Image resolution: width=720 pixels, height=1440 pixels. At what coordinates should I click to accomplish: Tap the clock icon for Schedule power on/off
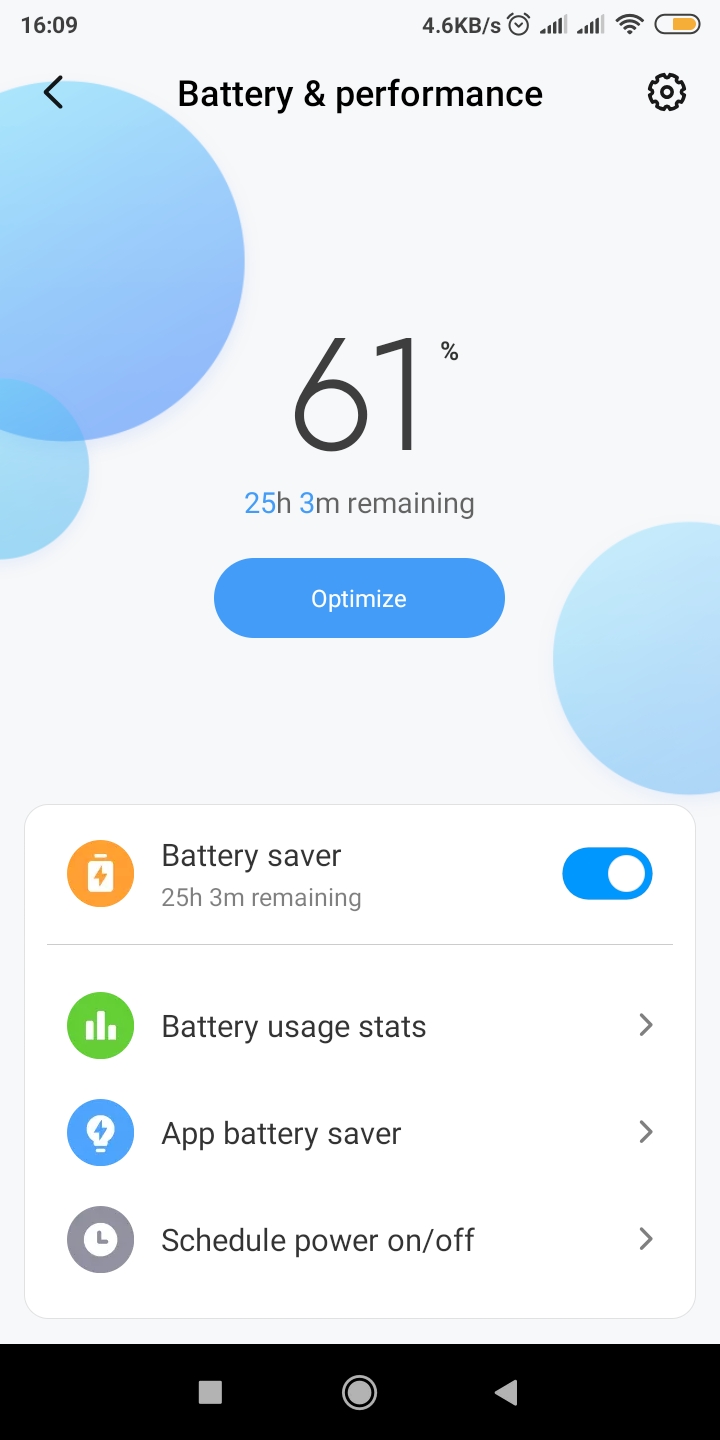[100, 1239]
